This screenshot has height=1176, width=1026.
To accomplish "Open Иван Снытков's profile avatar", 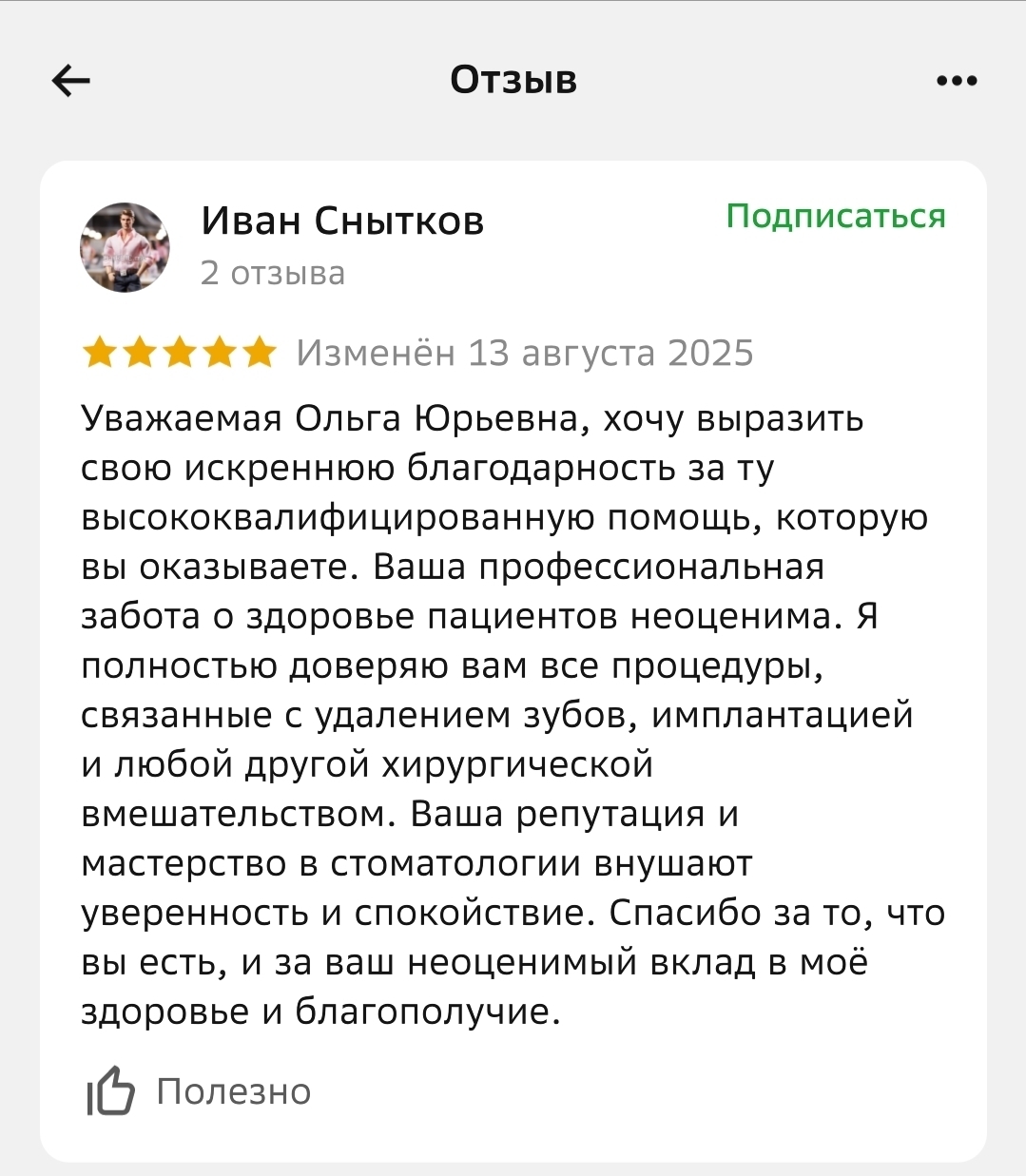I will coord(125,247).
